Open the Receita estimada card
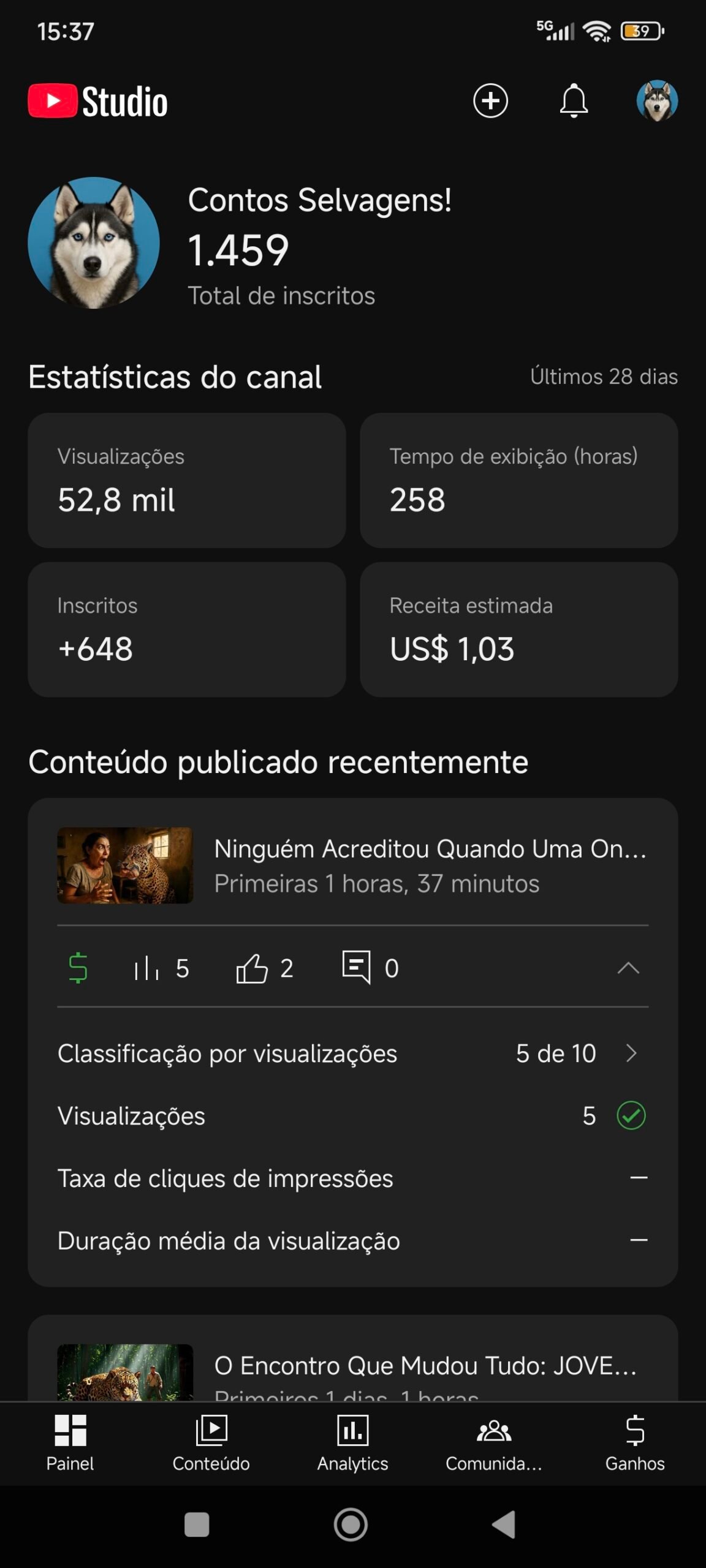This screenshot has height=1568, width=706. [x=518, y=629]
